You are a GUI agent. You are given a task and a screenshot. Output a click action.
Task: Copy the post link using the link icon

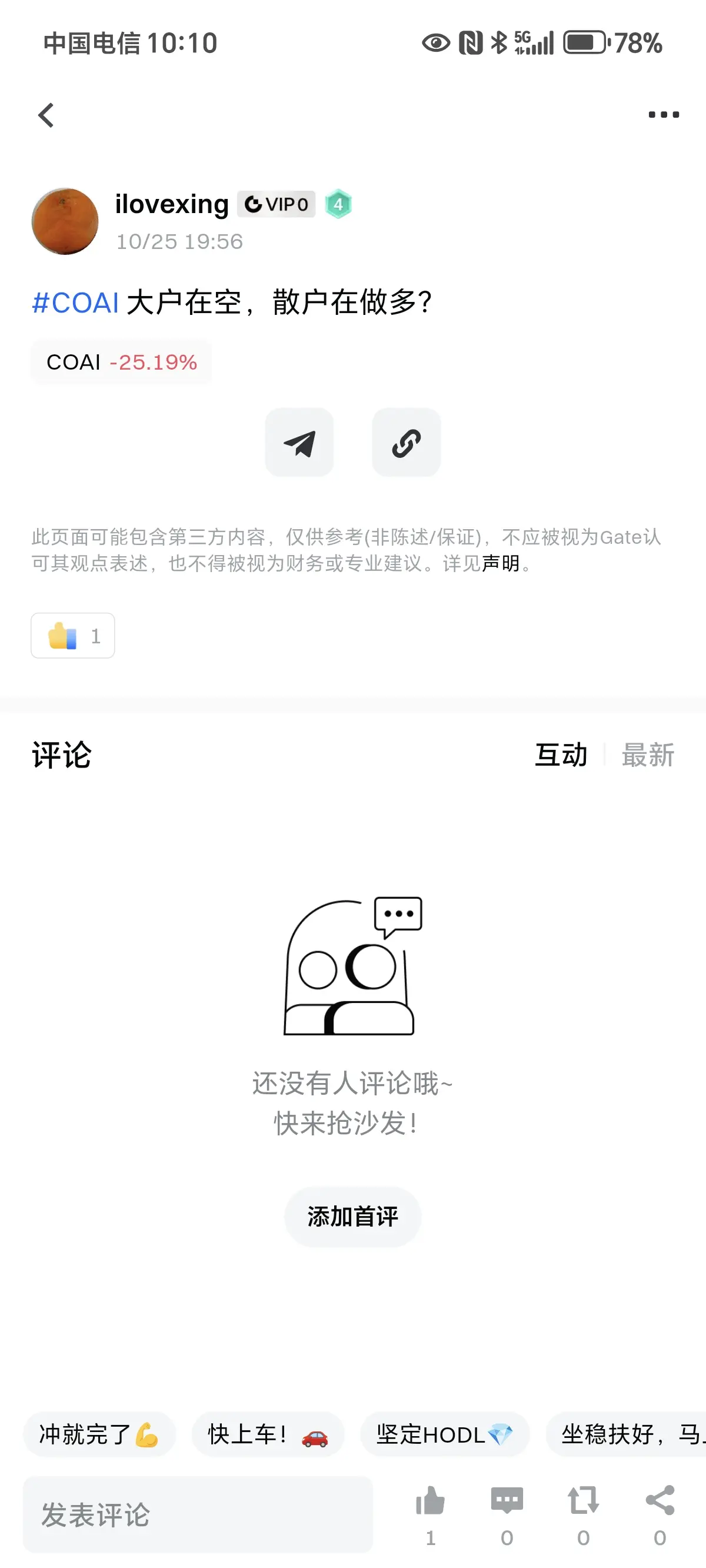coord(406,442)
